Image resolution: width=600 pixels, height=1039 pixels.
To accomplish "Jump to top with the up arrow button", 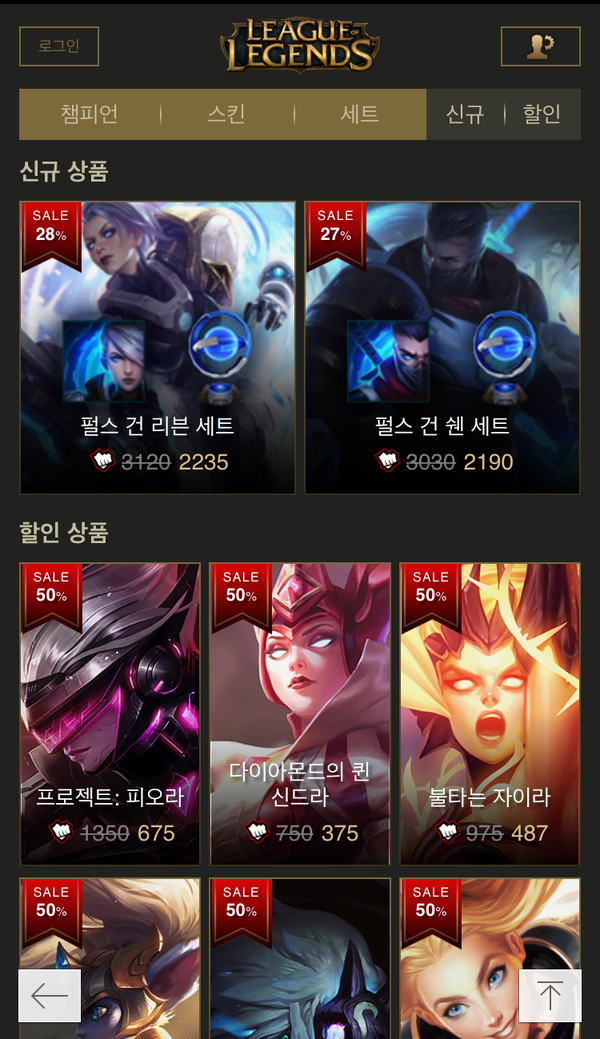I will 550,995.
